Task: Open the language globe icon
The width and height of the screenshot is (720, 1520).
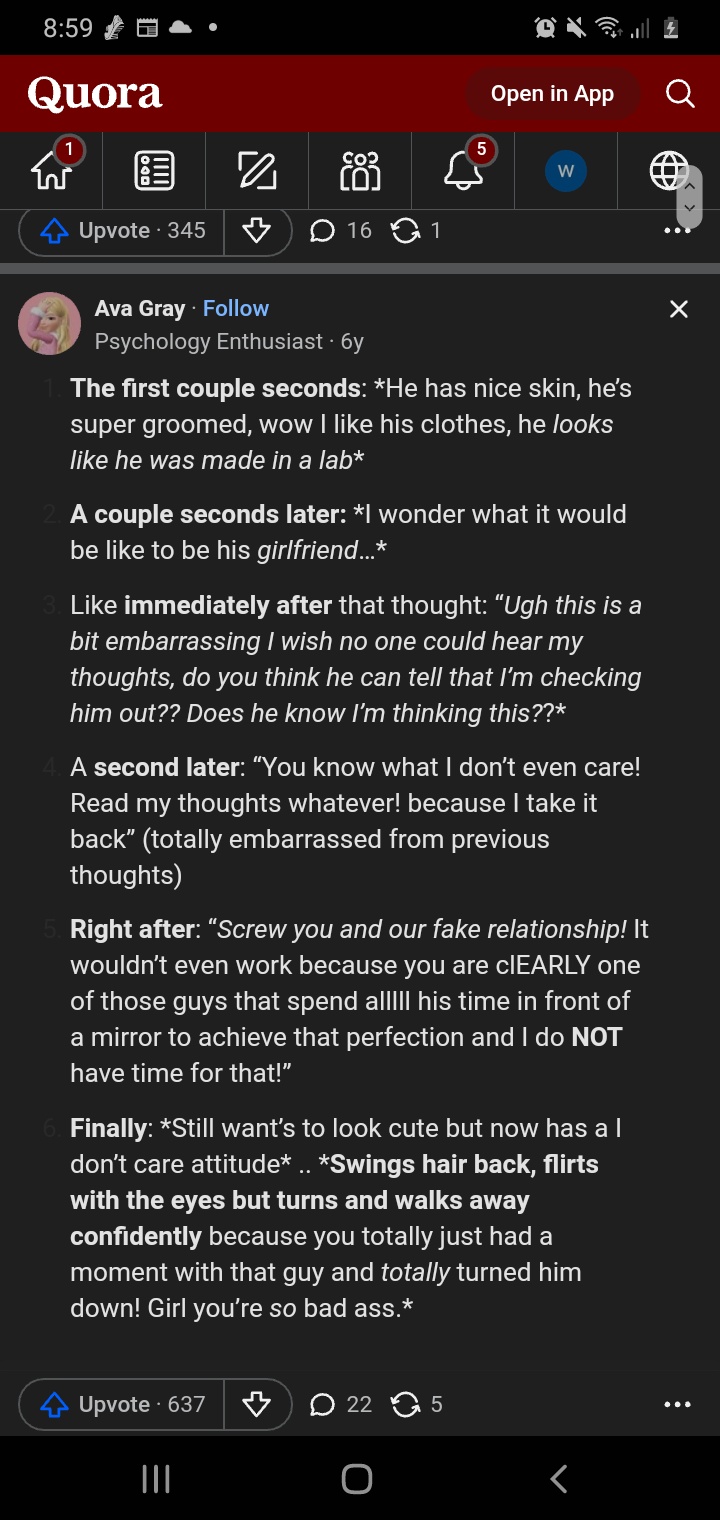Action: click(x=669, y=170)
